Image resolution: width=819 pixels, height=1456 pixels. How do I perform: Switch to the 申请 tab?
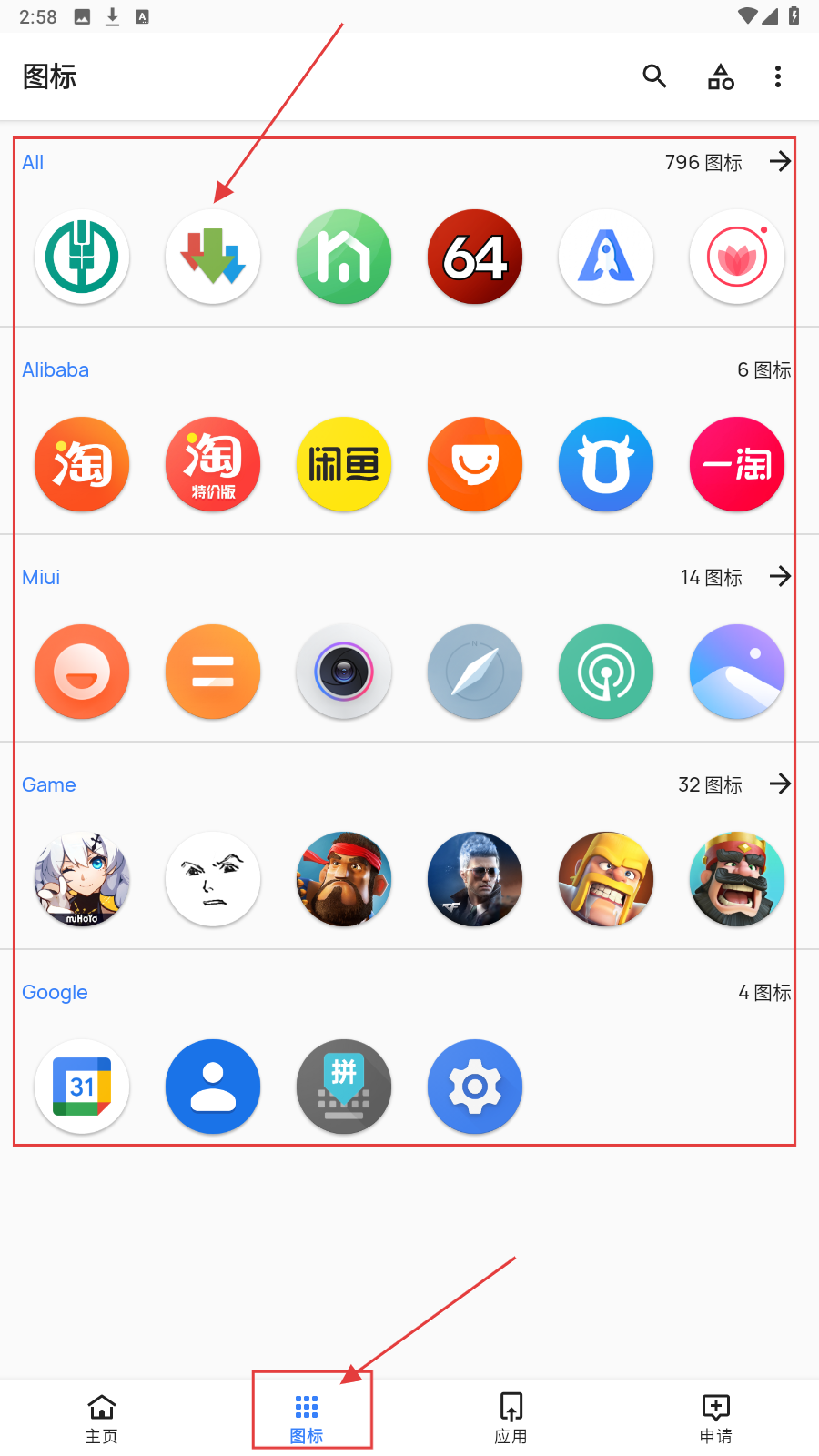click(x=715, y=1418)
